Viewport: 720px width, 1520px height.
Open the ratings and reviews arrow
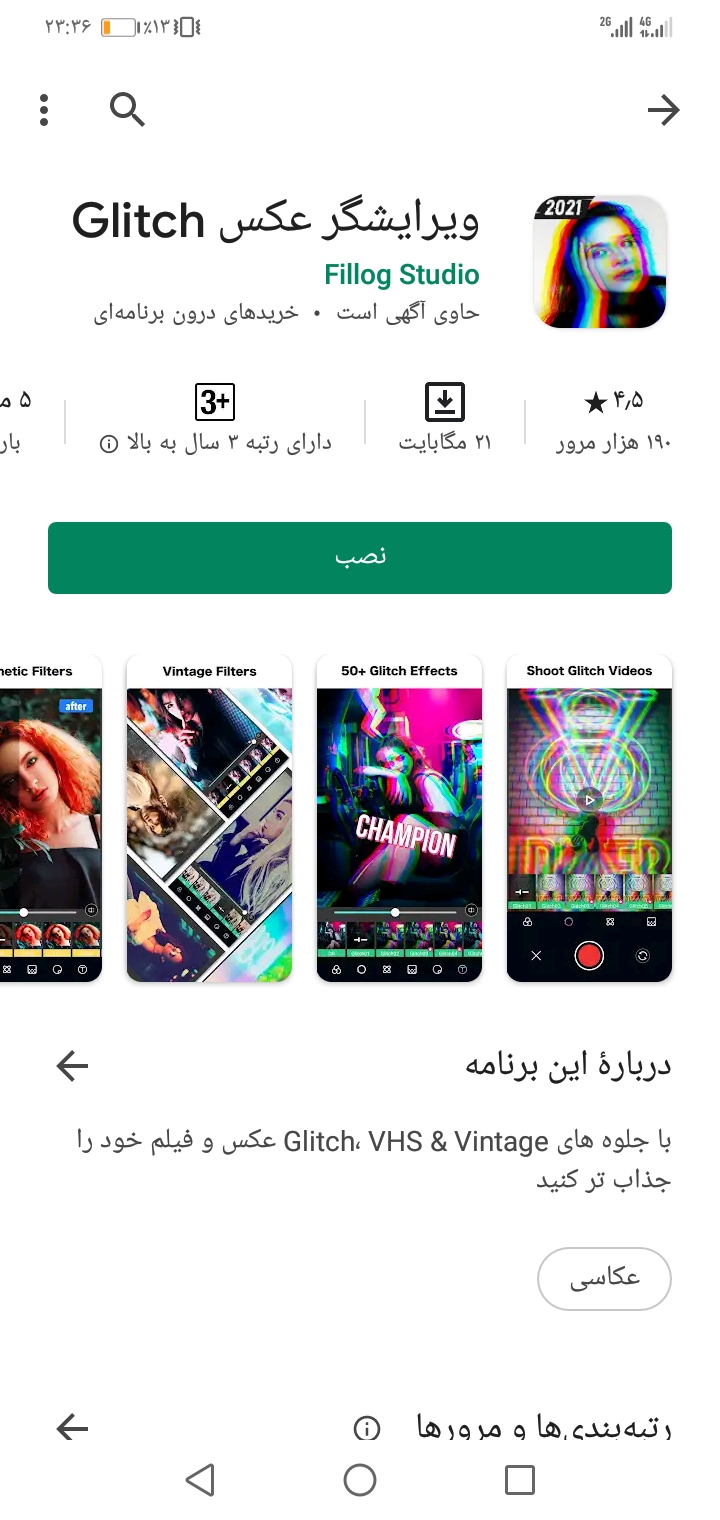click(72, 1427)
